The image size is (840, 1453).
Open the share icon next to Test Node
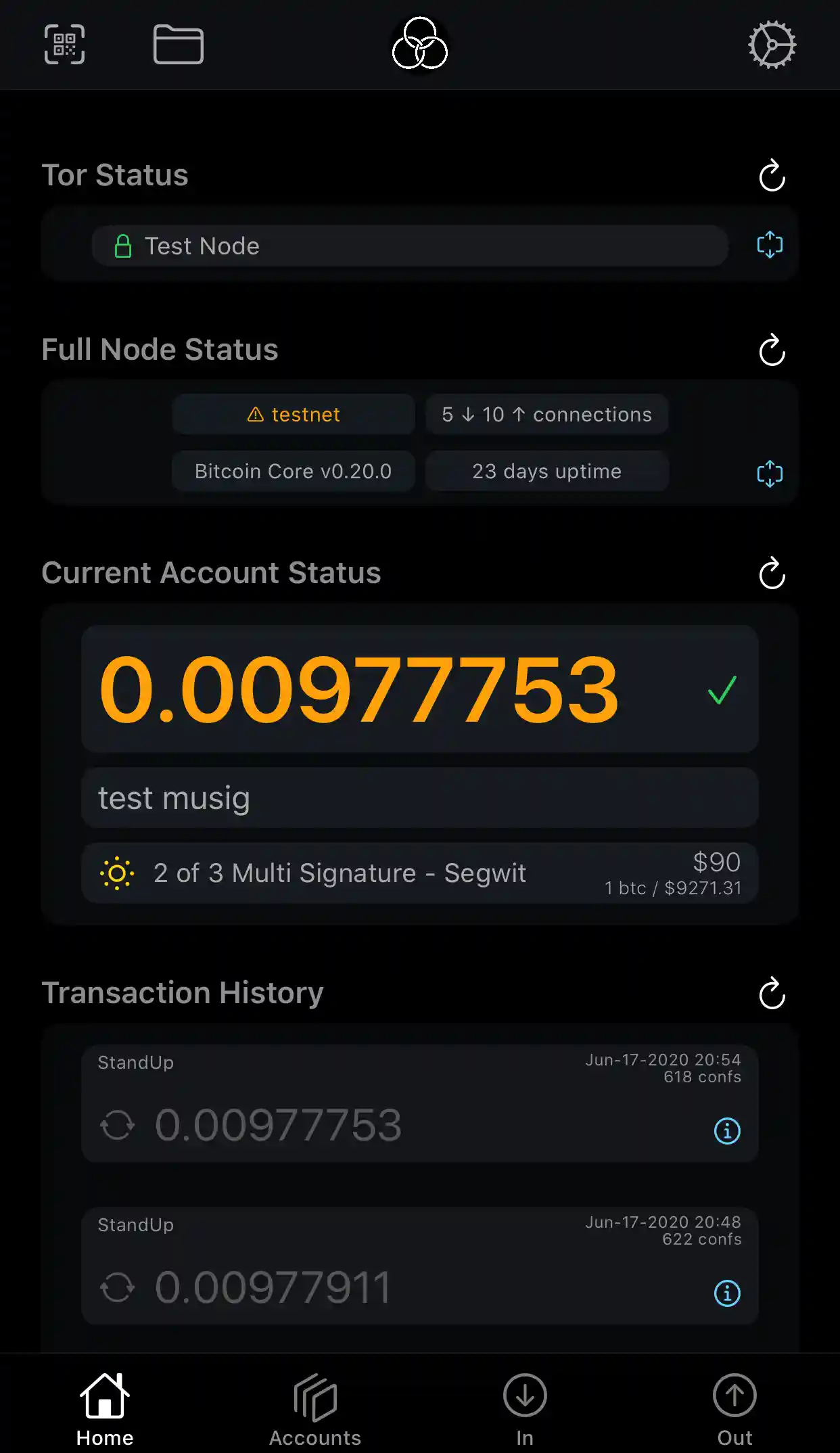(770, 246)
